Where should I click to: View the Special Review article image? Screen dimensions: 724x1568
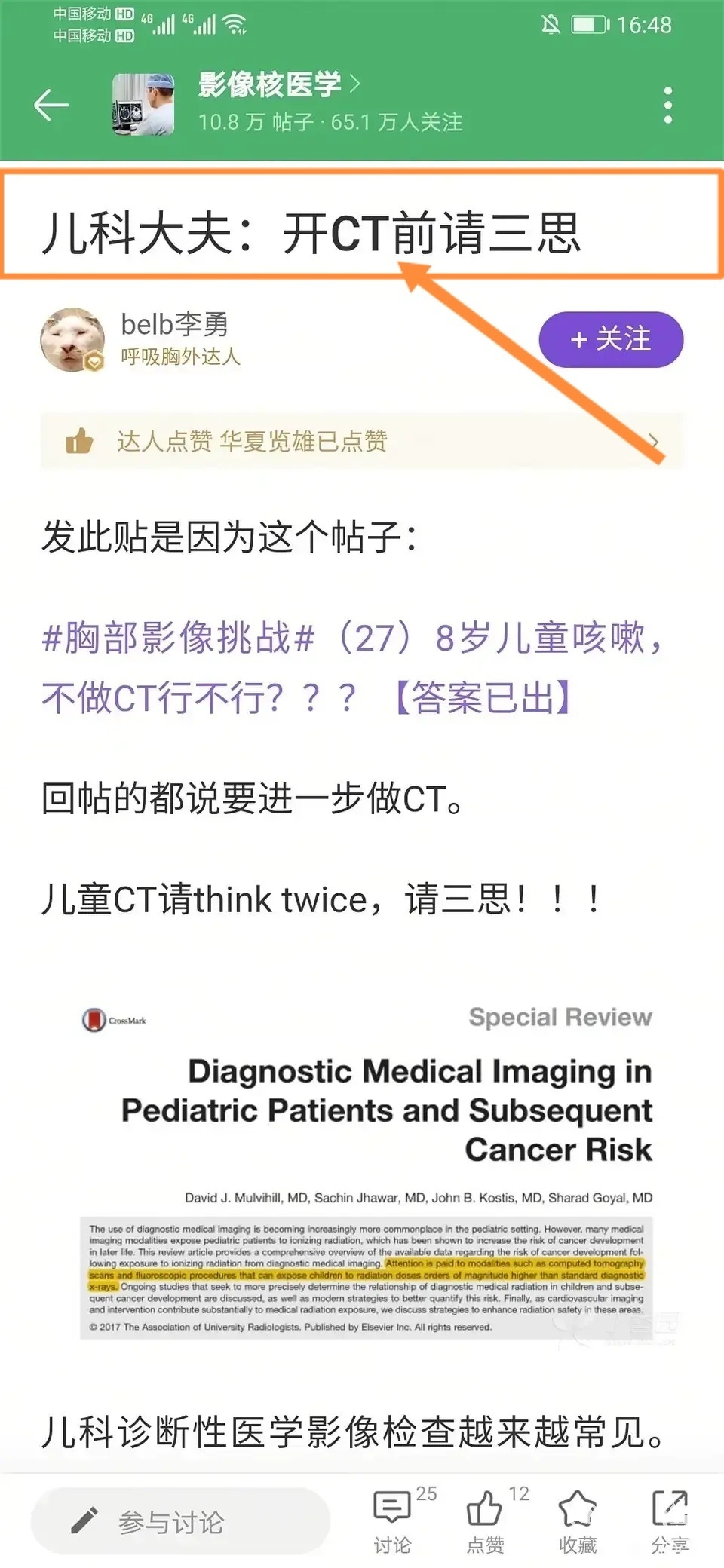pos(367,1168)
